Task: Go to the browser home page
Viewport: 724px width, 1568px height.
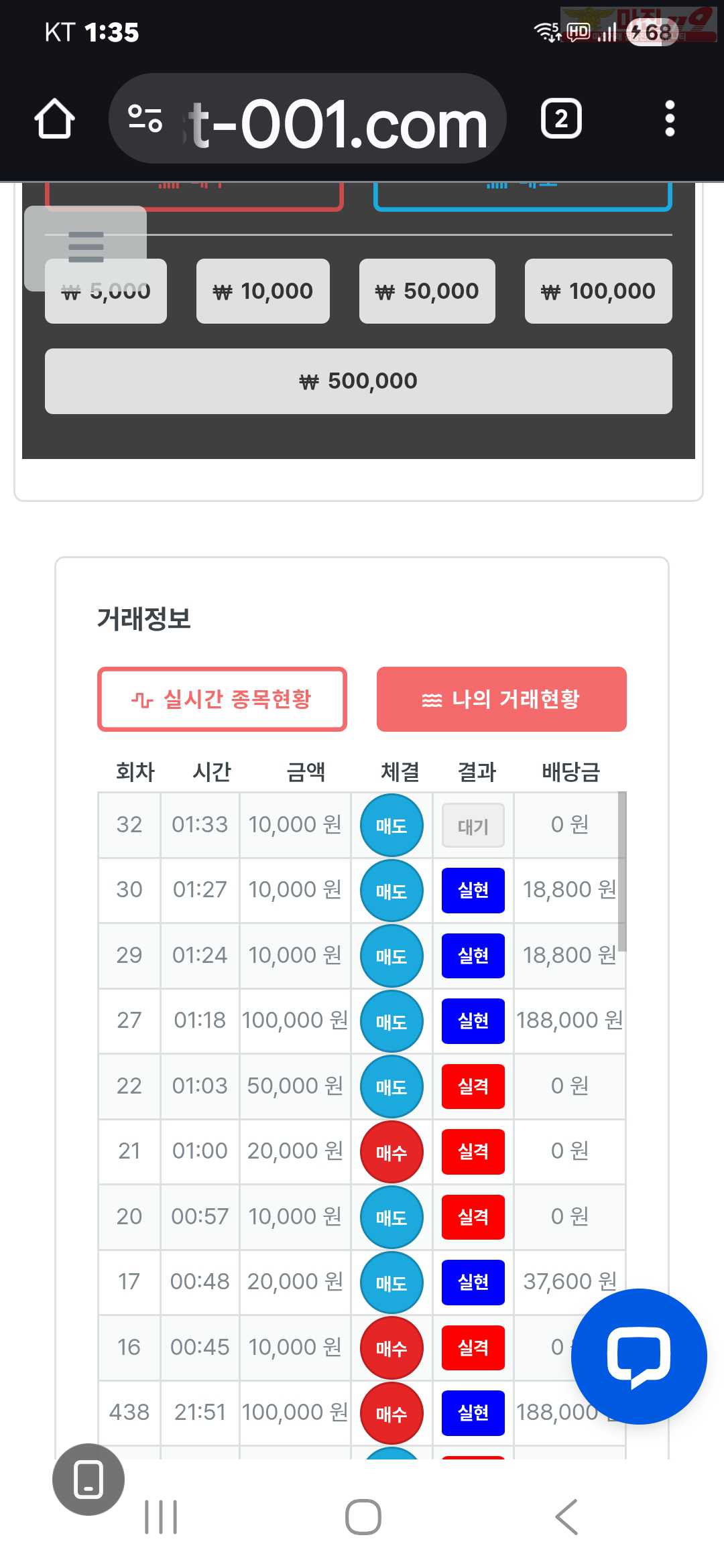Action: [x=54, y=119]
